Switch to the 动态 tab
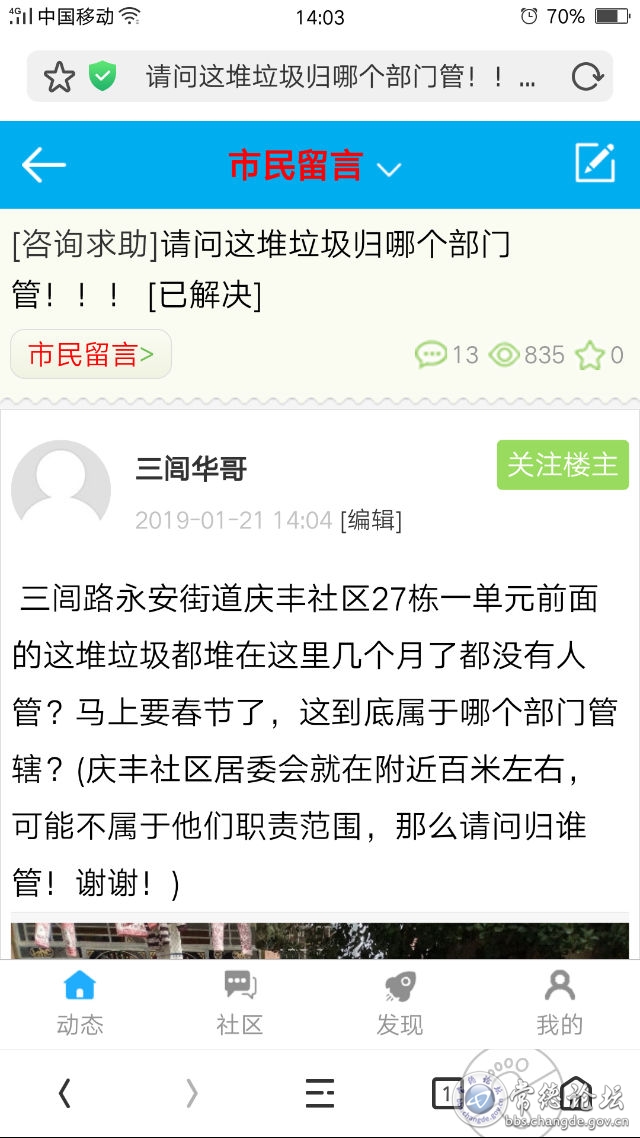The height and width of the screenshot is (1138, 640). [x=80, y=1004]
